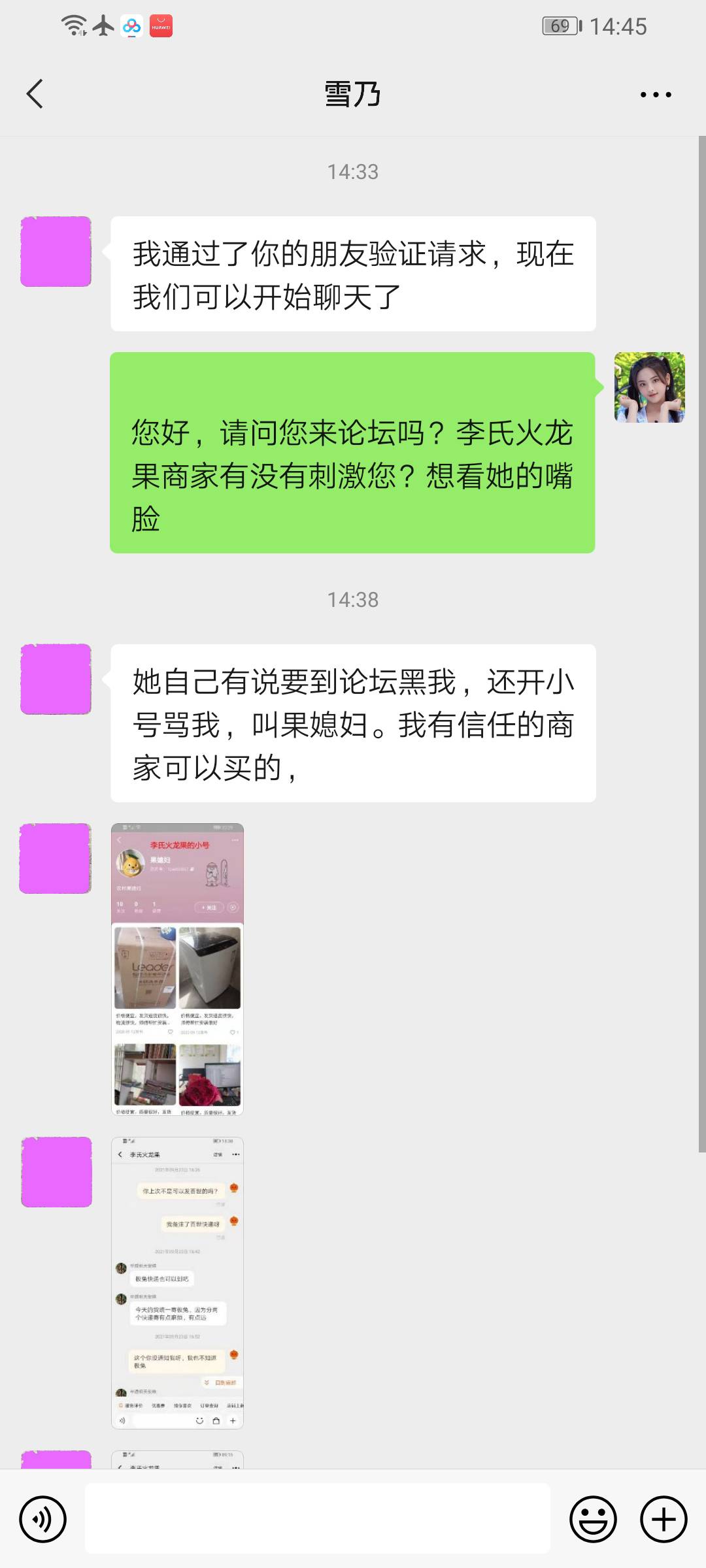Go back from the 雪乃 chat
Screen dimensions: 706x1568
tap(35, 94)
